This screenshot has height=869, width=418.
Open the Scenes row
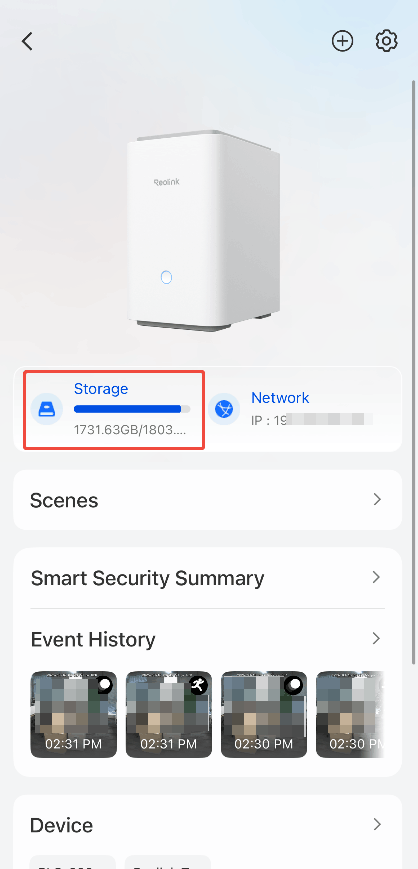pos(207,500)
